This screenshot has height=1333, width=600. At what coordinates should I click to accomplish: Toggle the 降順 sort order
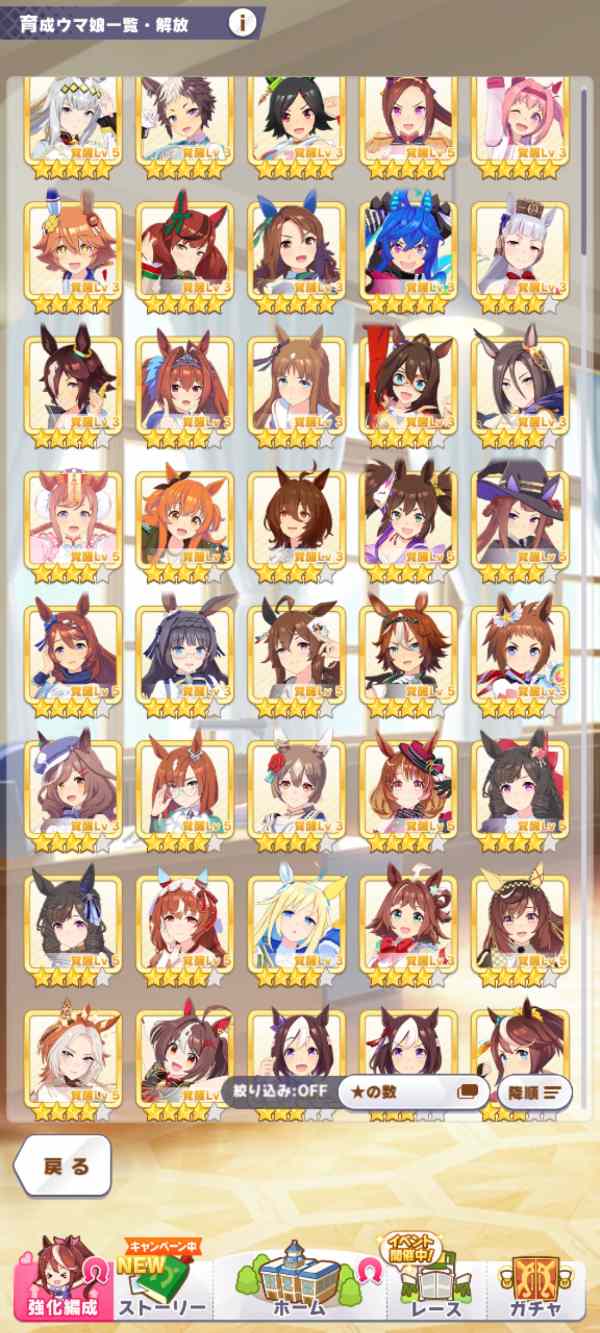(x=535, y=1091)
